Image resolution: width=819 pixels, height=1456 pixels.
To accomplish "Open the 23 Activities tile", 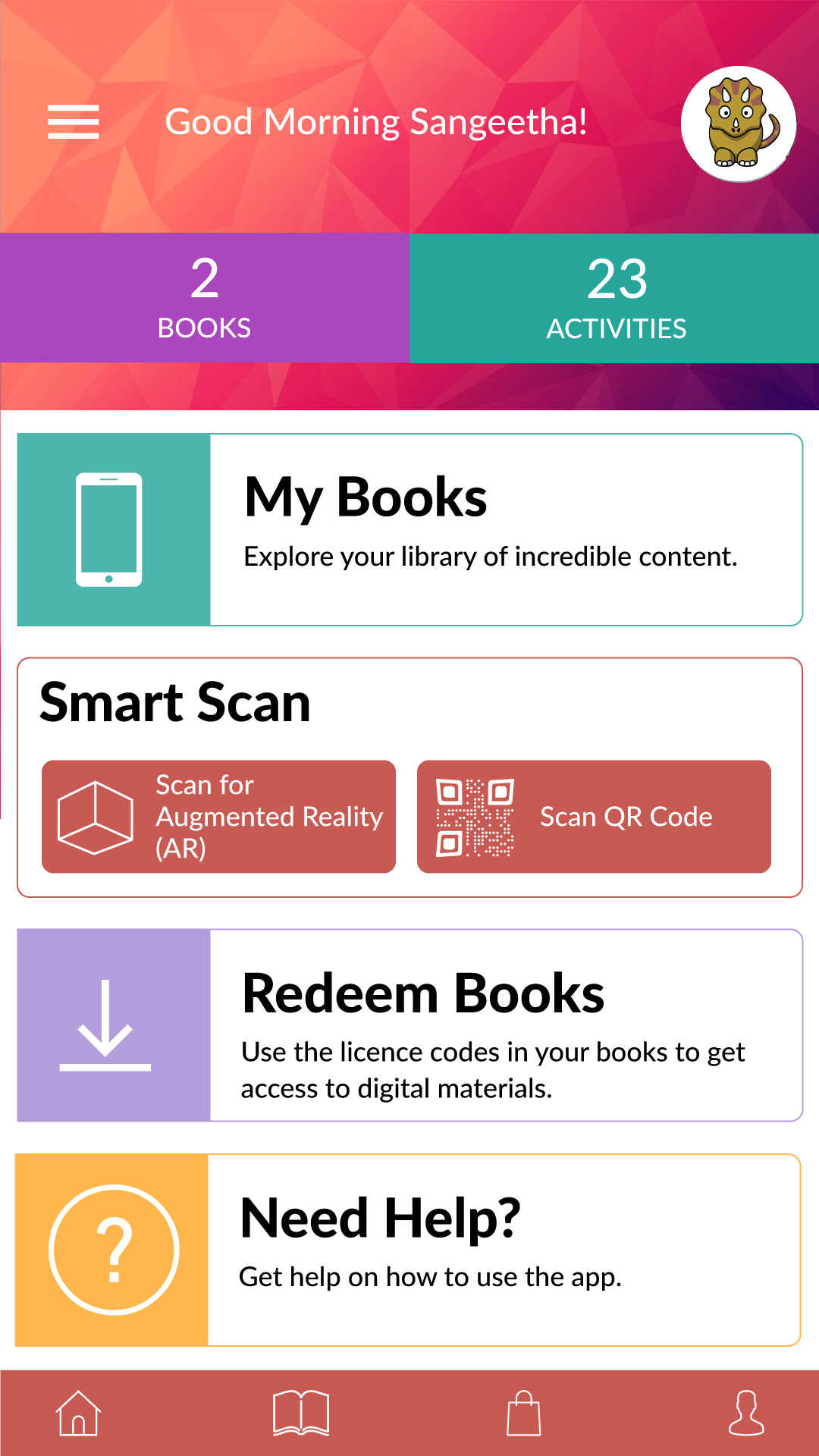I will 614,298.
